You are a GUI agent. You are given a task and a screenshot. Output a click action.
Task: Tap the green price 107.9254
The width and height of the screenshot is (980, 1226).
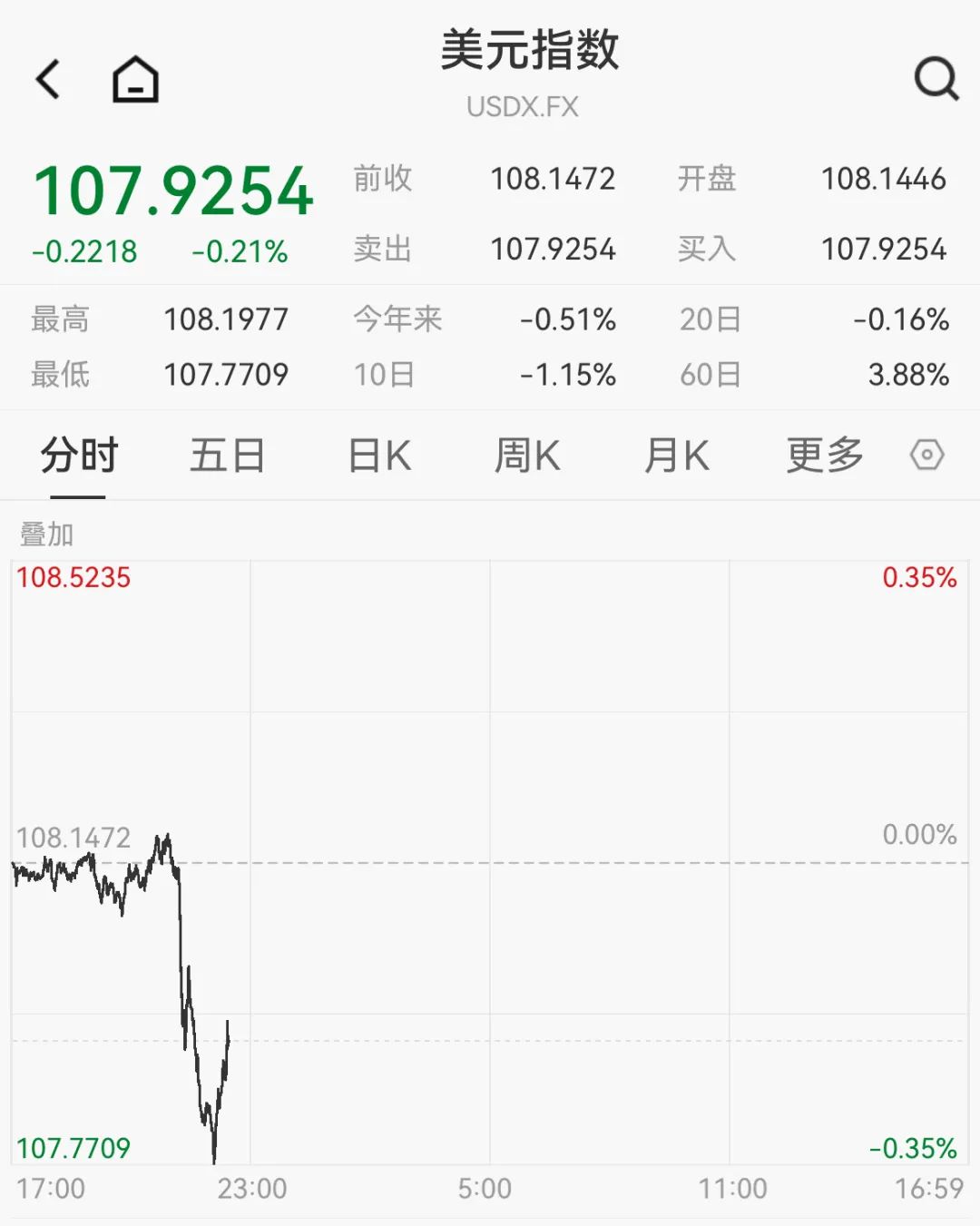click(x=172, y=191)
